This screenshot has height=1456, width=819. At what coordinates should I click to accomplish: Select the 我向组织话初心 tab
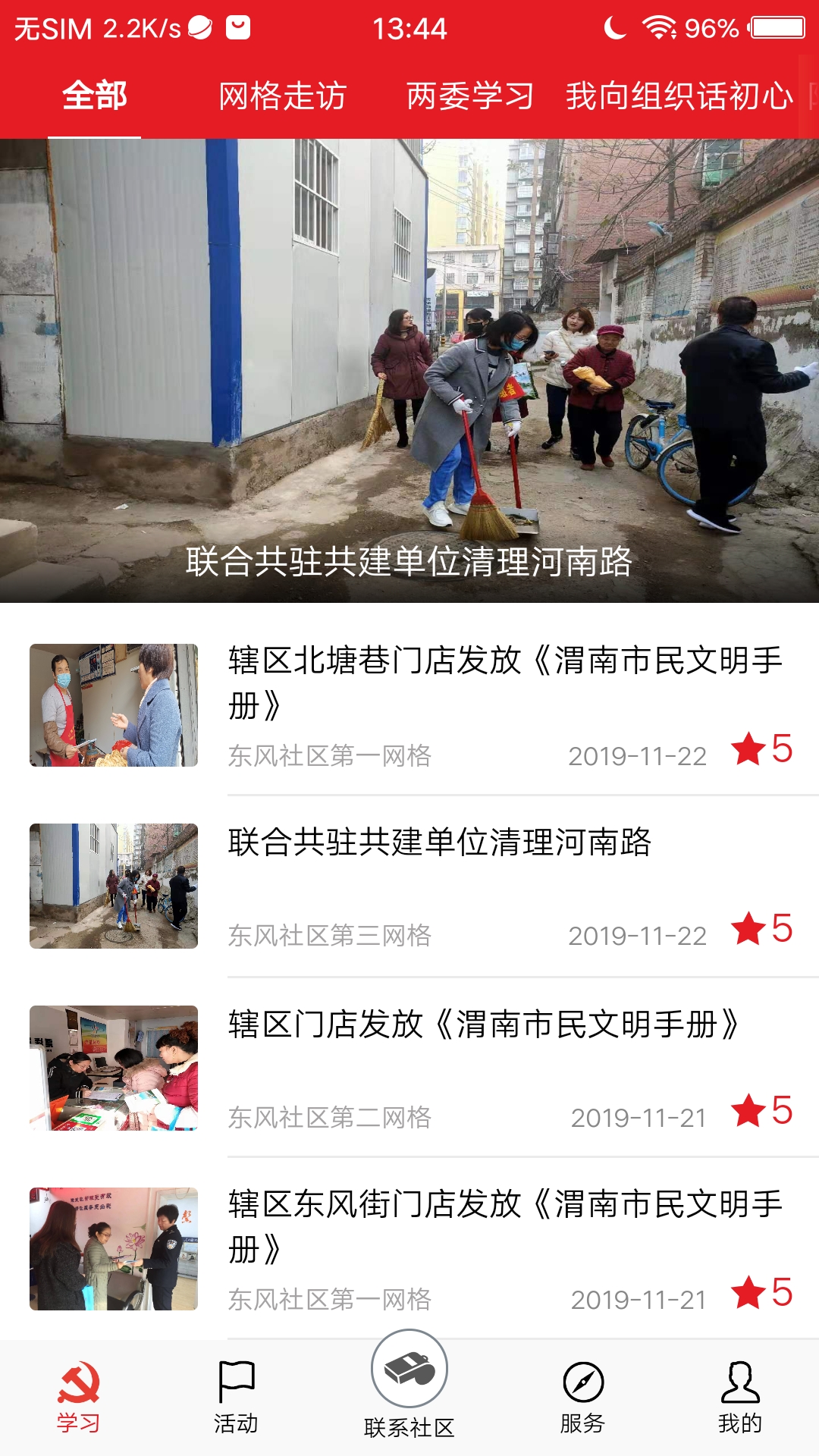click(679, 96)
